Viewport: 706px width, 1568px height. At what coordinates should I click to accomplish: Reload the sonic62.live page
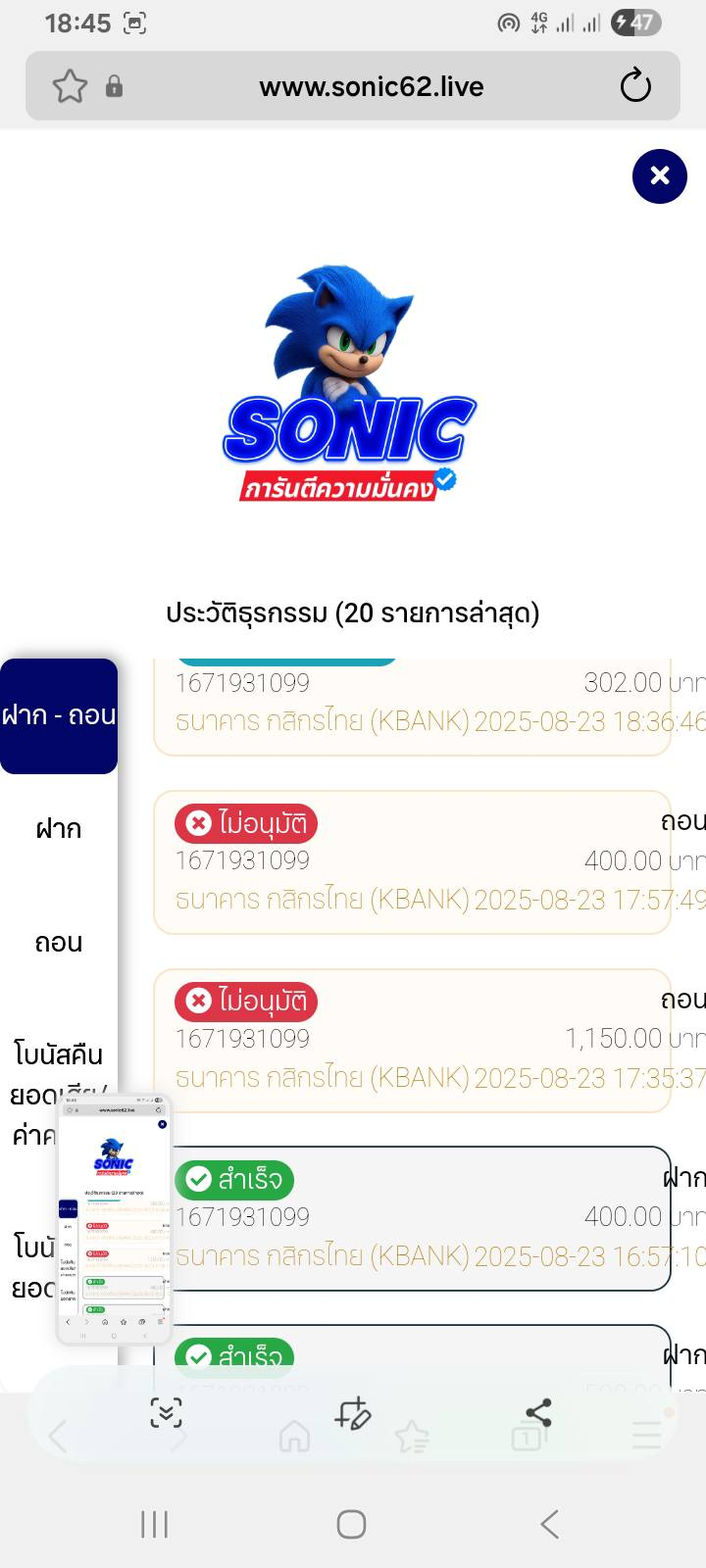click(x=635, y=86)
